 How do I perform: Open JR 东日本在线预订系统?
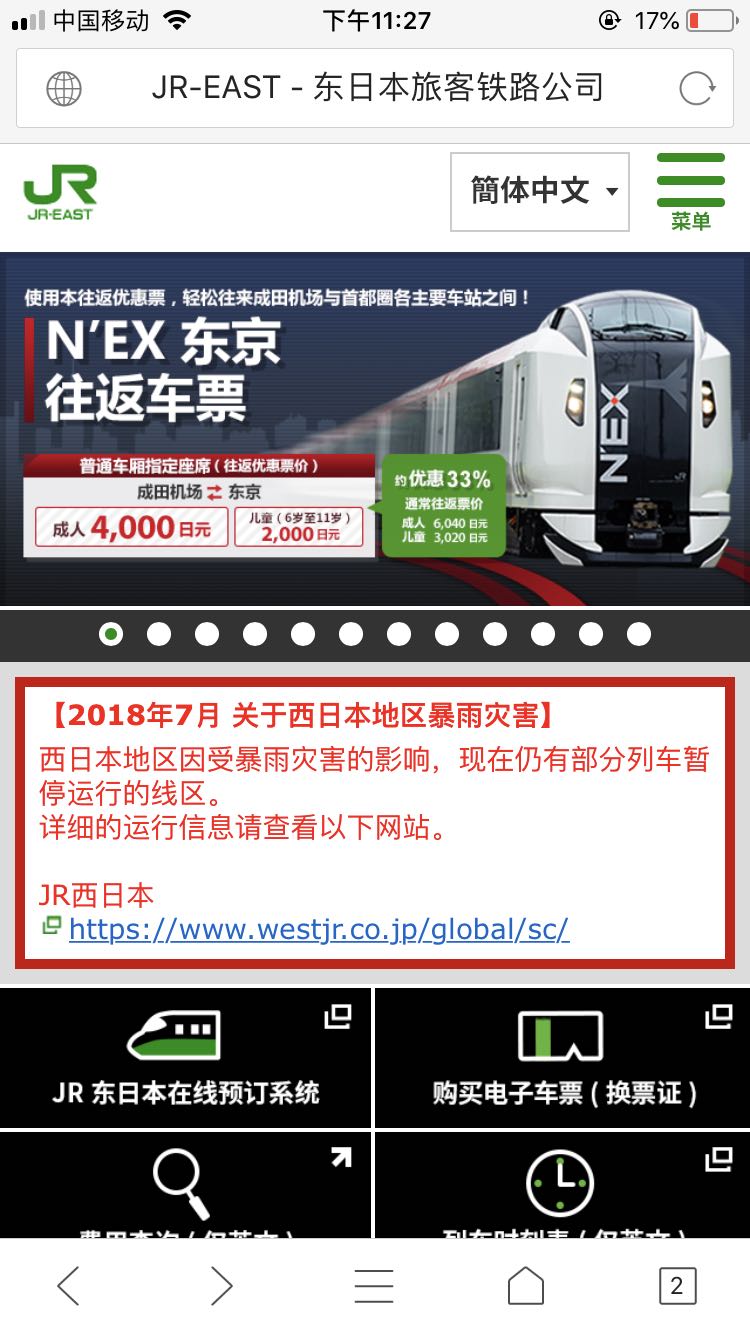pyautogui.click(x=186, y=1058)
